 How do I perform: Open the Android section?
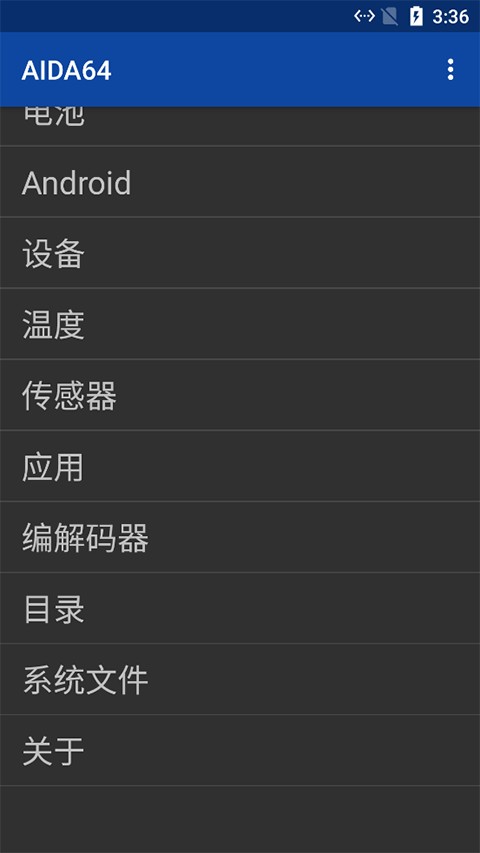pyautogui.click(x=240, y=182)
